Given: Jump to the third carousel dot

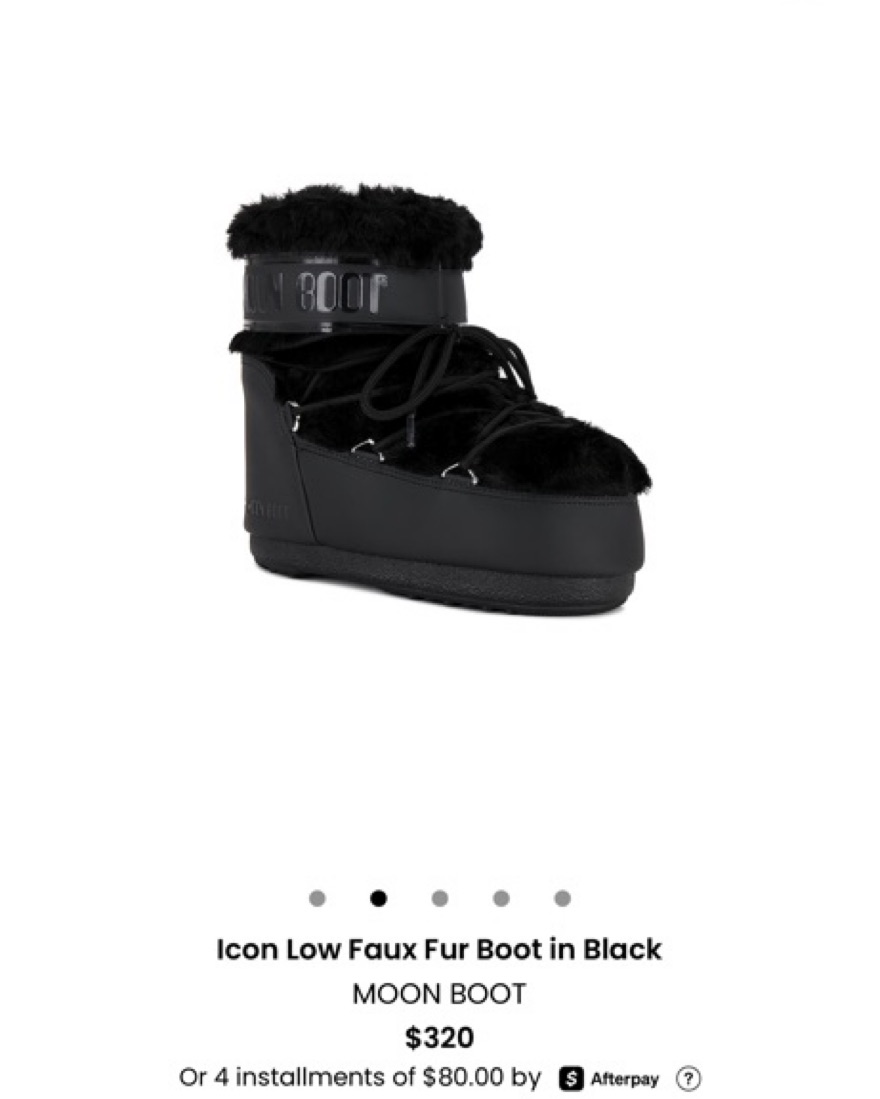Looking at the screenshot, I should (x=440, y=898).
